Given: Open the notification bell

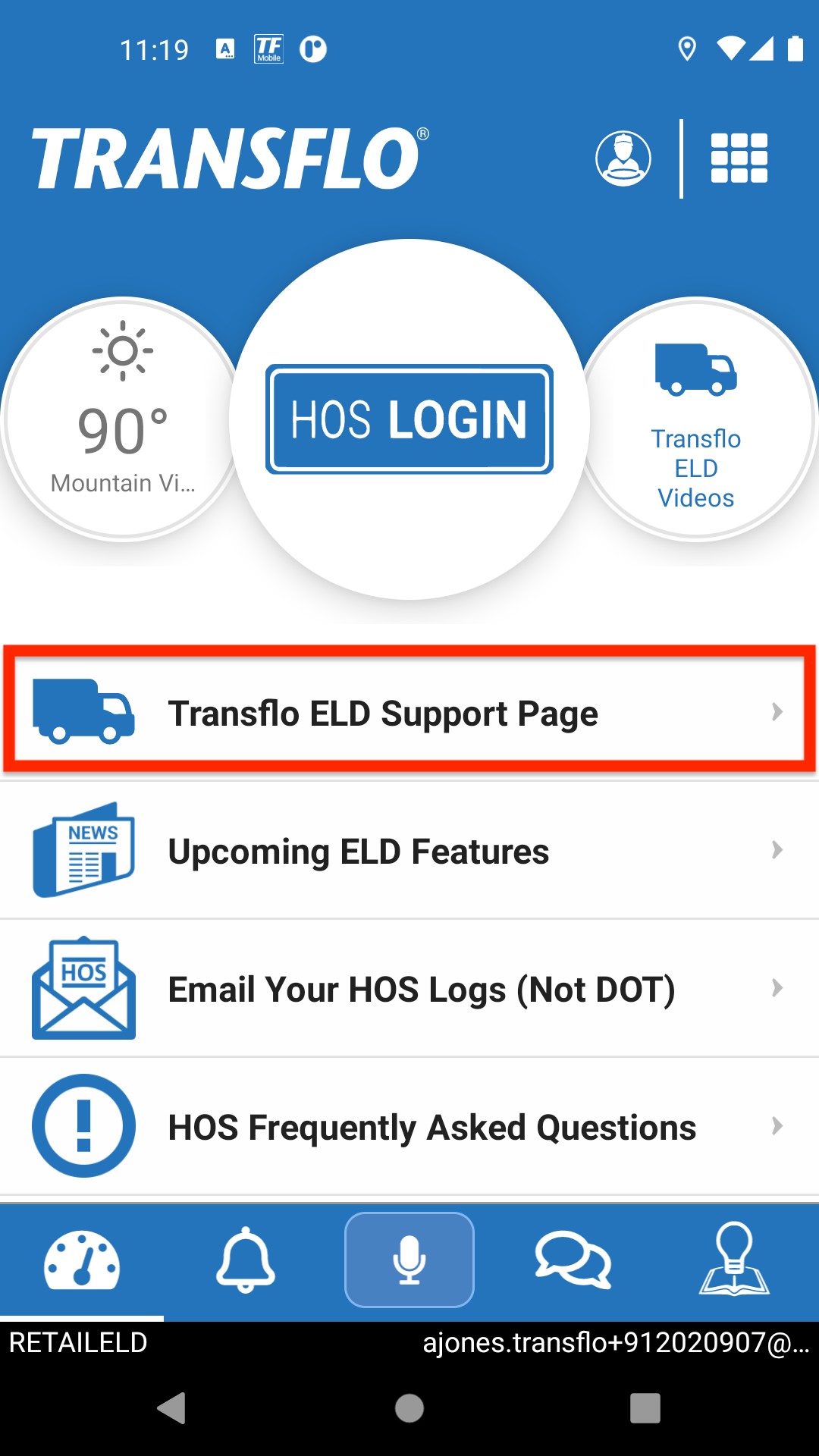Looking at the screenshot, I should pyautogui.click(x=245, y=1259).
